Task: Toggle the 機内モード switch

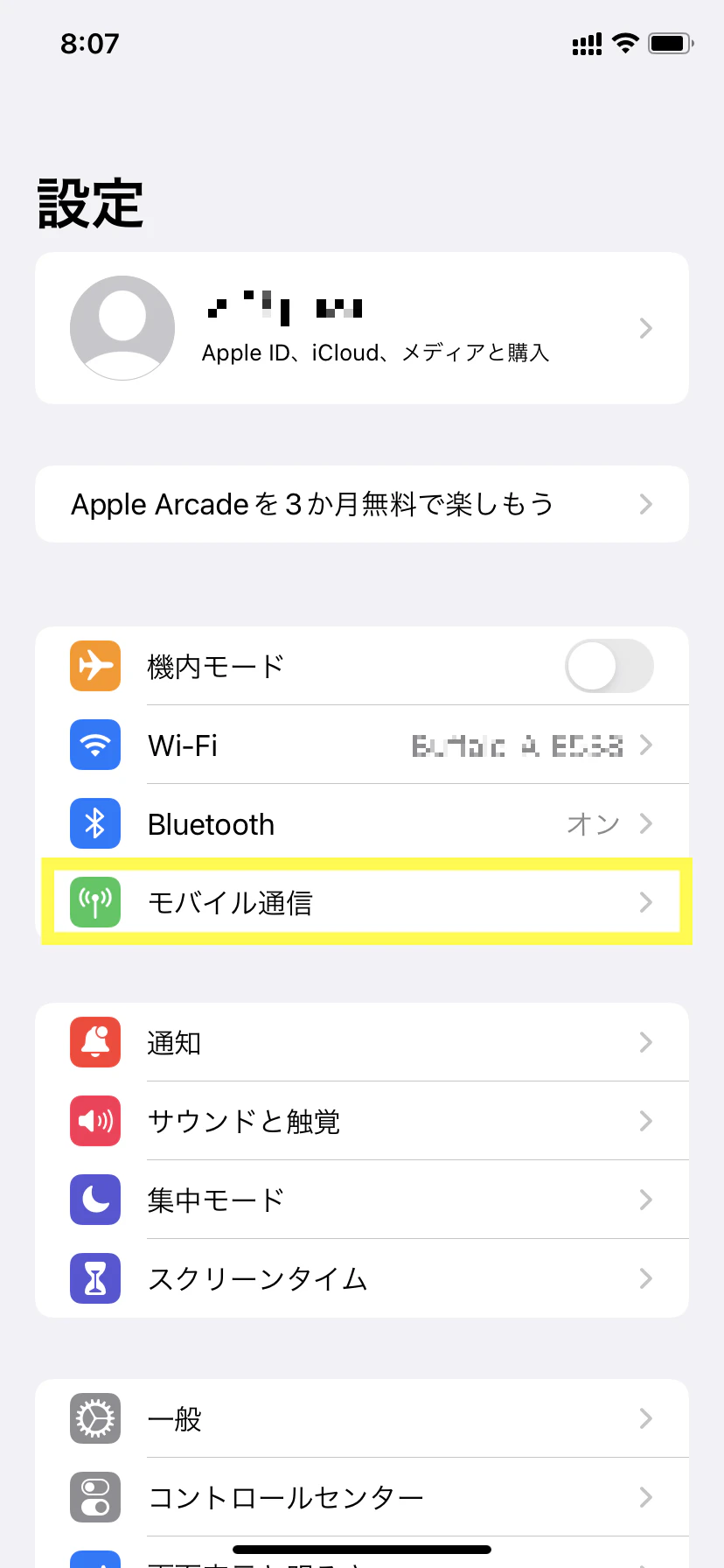Action: coord(609,666)
